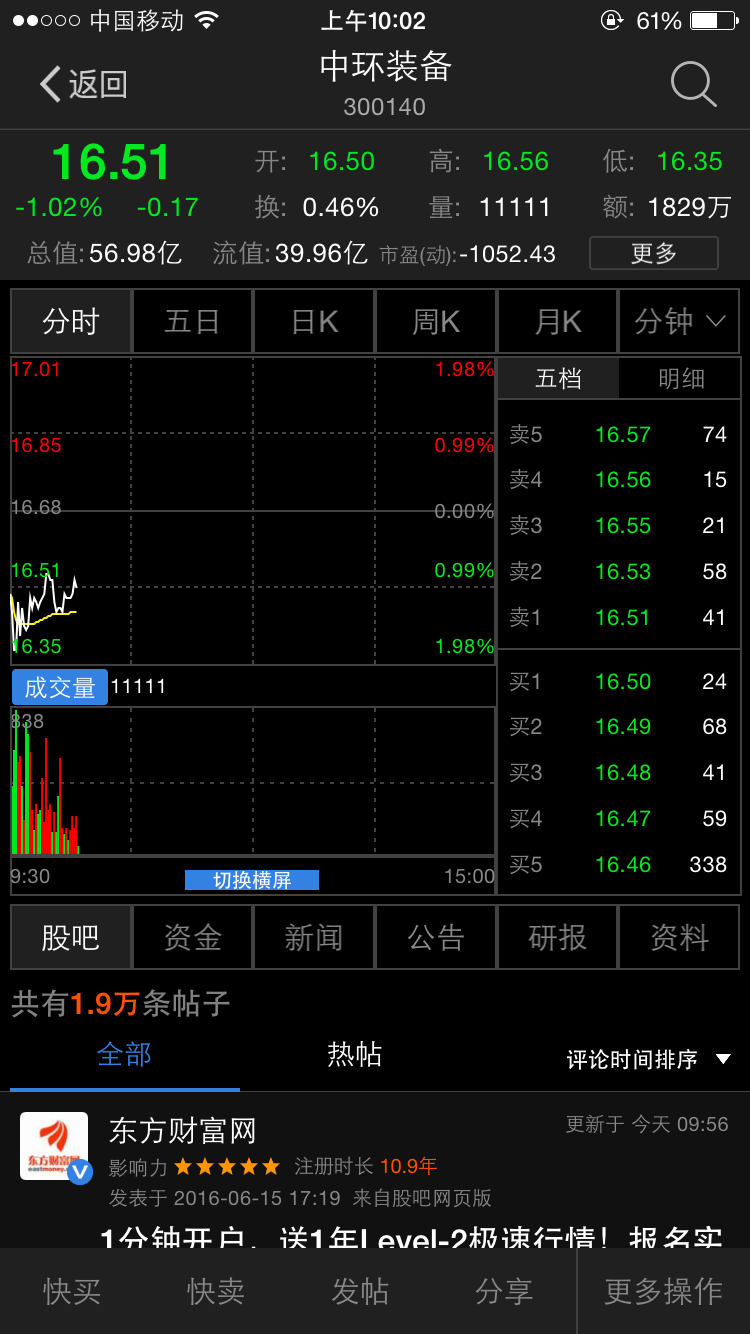Show 热帖 hot posts
This screenshot has height=1334, width=750.
355,1054
